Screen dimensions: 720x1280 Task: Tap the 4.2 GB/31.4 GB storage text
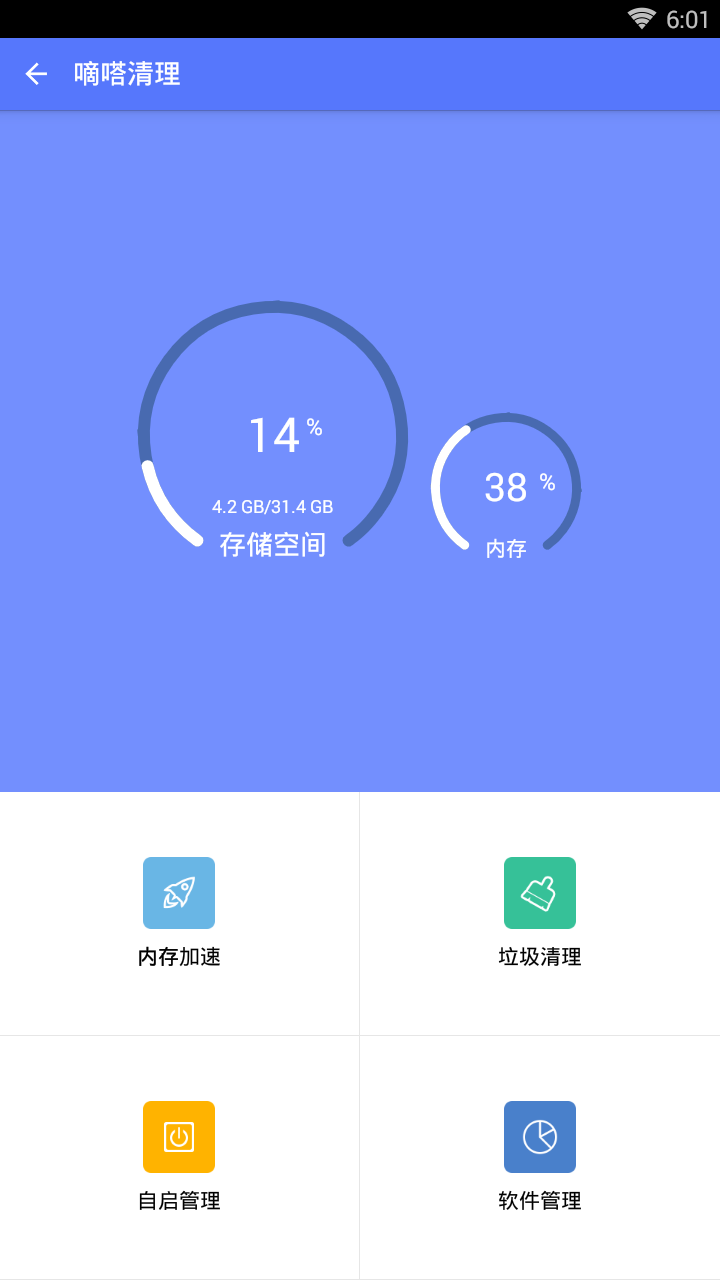(x=273, y=506)
